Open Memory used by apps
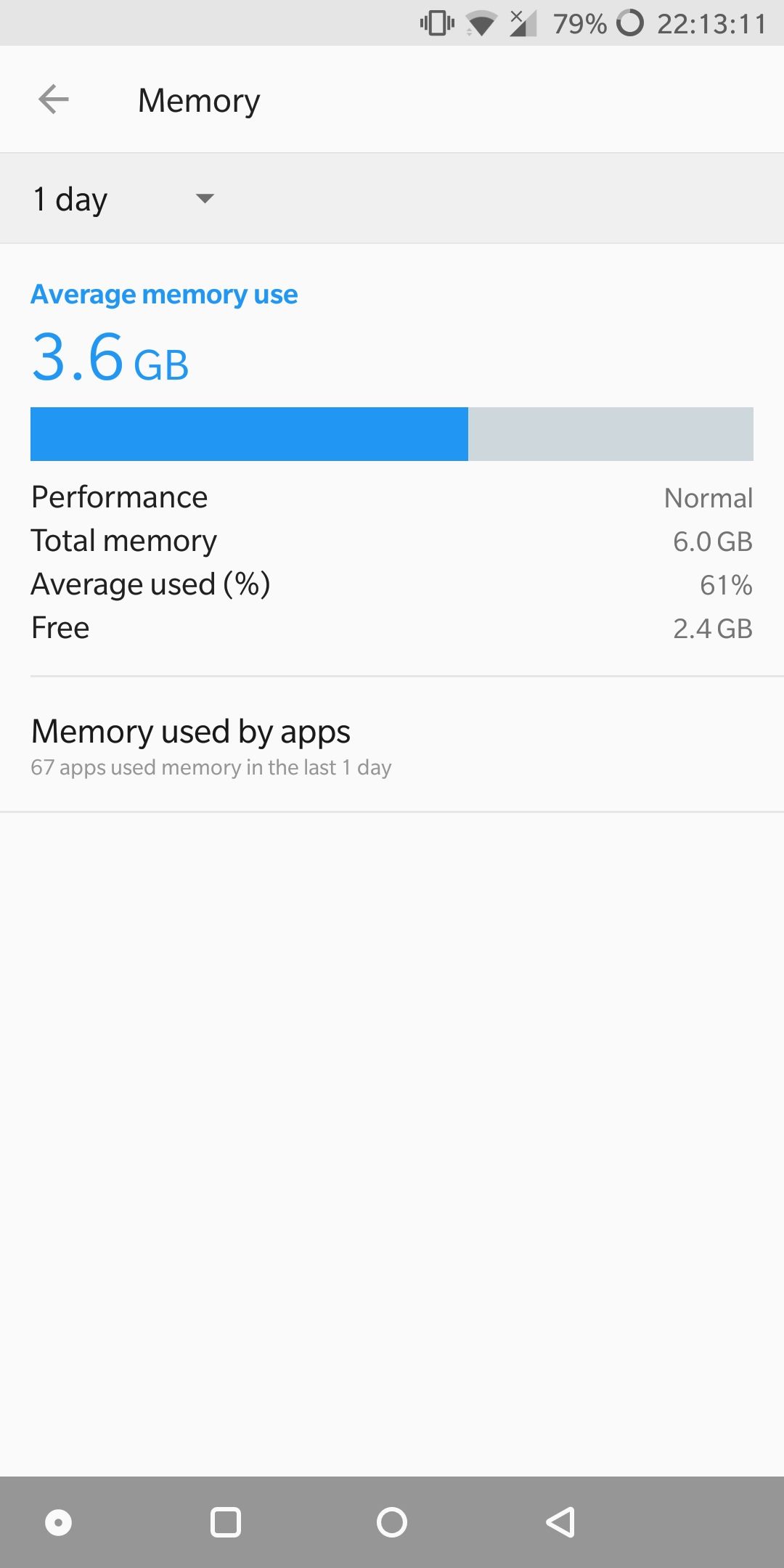The image size is (784, 1568). click(392, 745)
